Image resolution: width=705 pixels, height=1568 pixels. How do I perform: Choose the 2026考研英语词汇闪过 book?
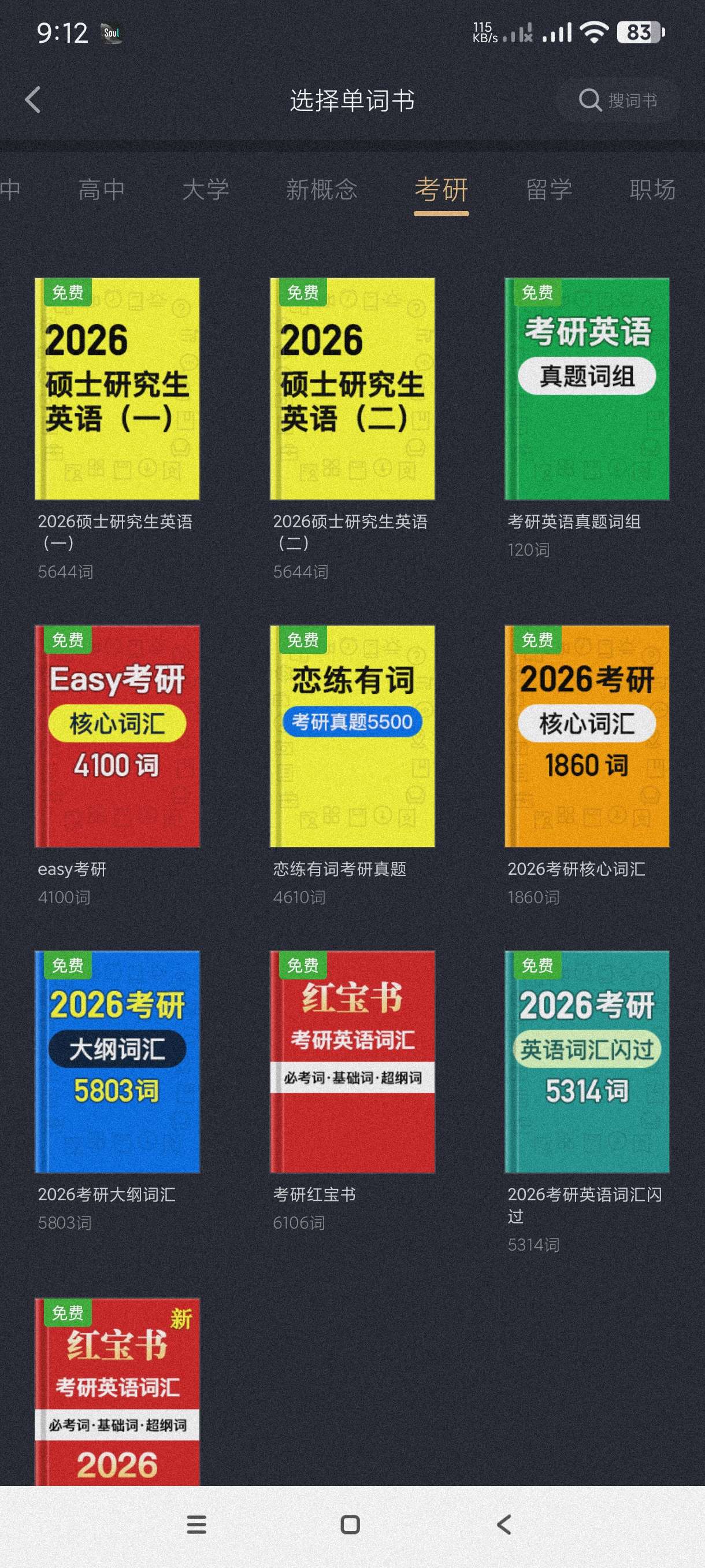[587, 1062]
